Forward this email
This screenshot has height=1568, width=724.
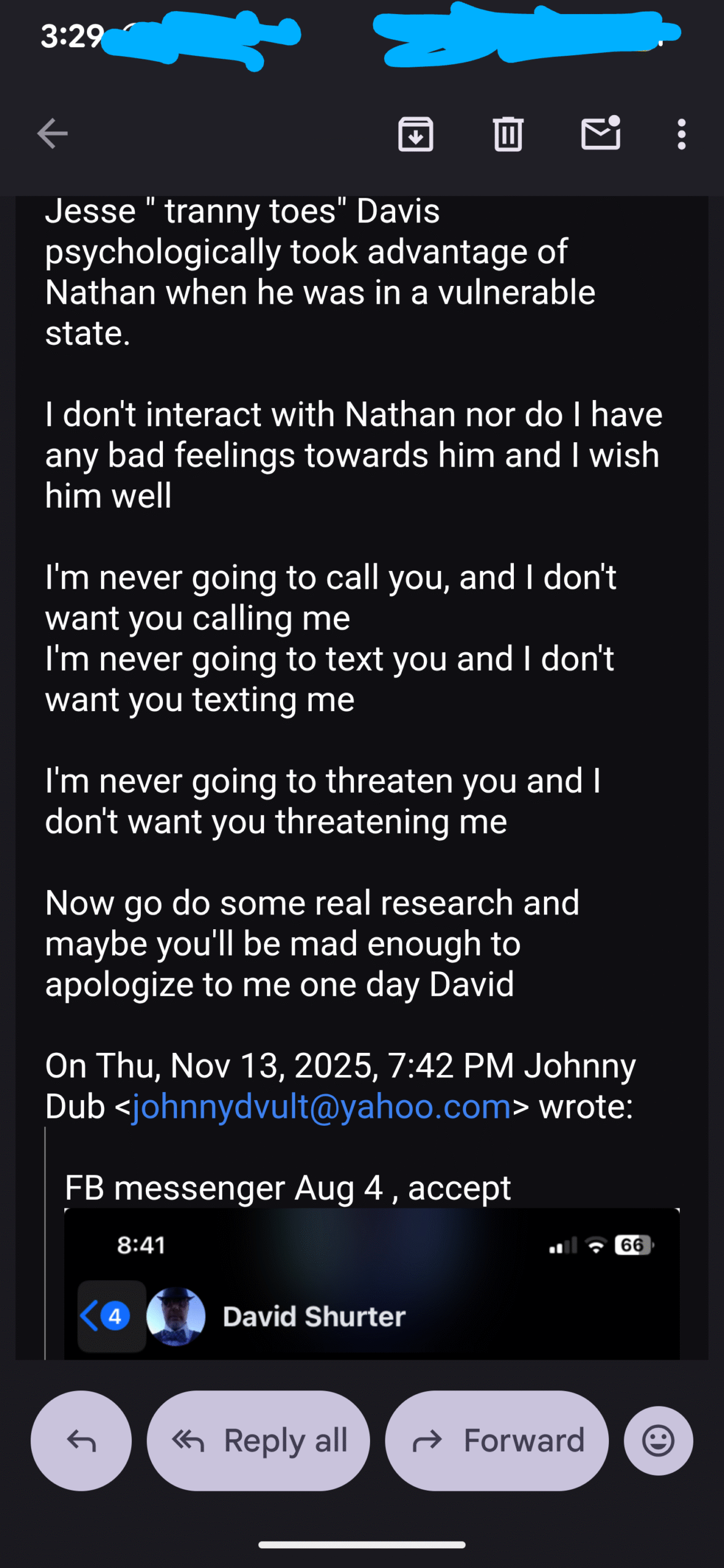(x=497, y=1441)
